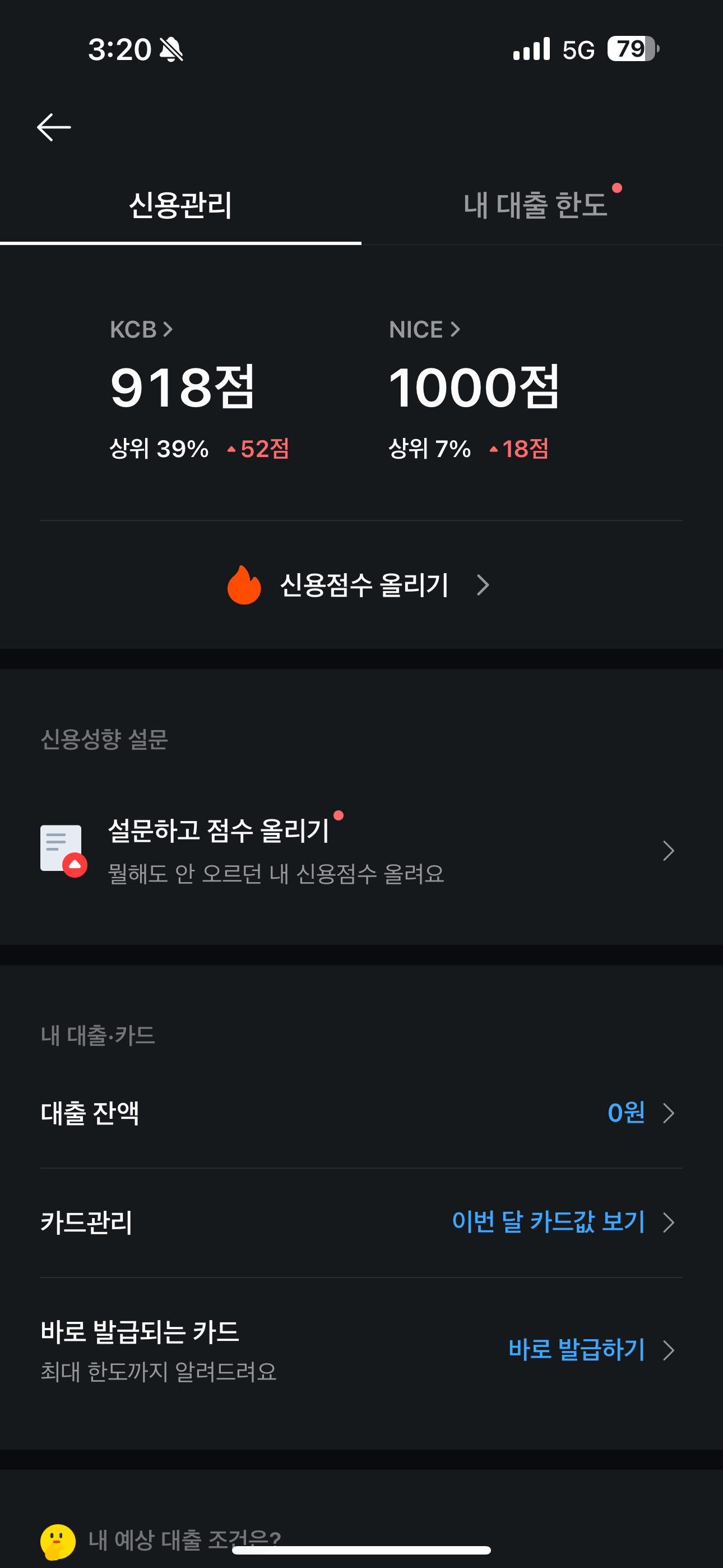Go back using the arrow icon
Screen dimensions: 723x1568
(54, 127)
